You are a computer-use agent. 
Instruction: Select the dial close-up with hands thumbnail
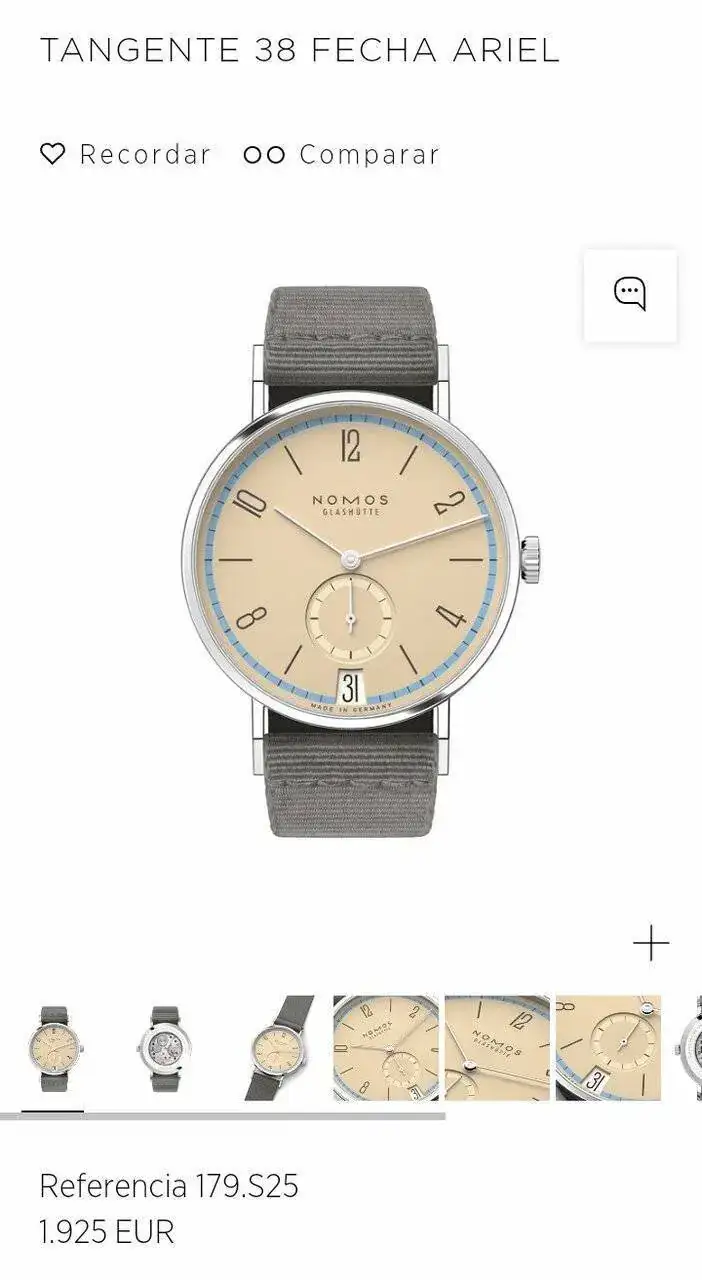point(386,1048)
